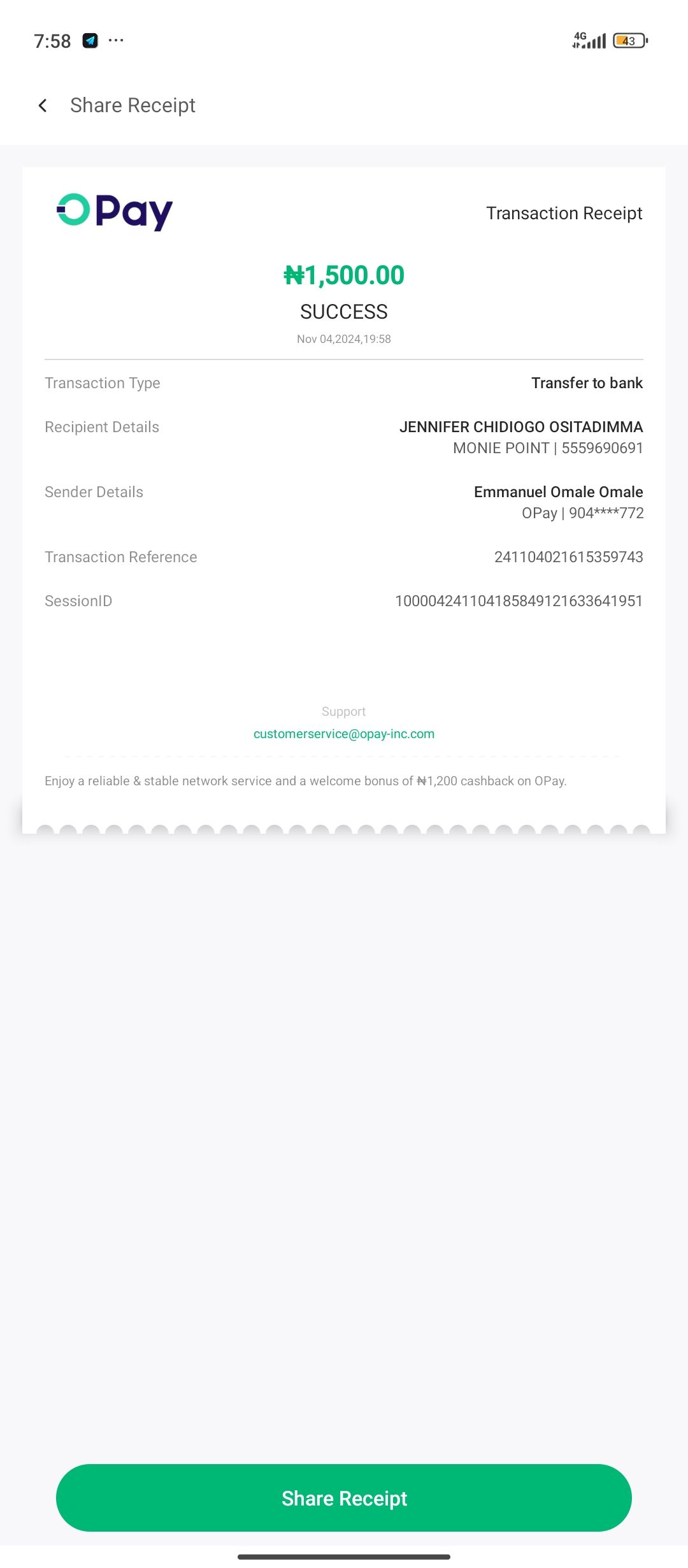Go back from Share Receipt screen
This screenshot has width=688, height=1568.
click(43, 106)
